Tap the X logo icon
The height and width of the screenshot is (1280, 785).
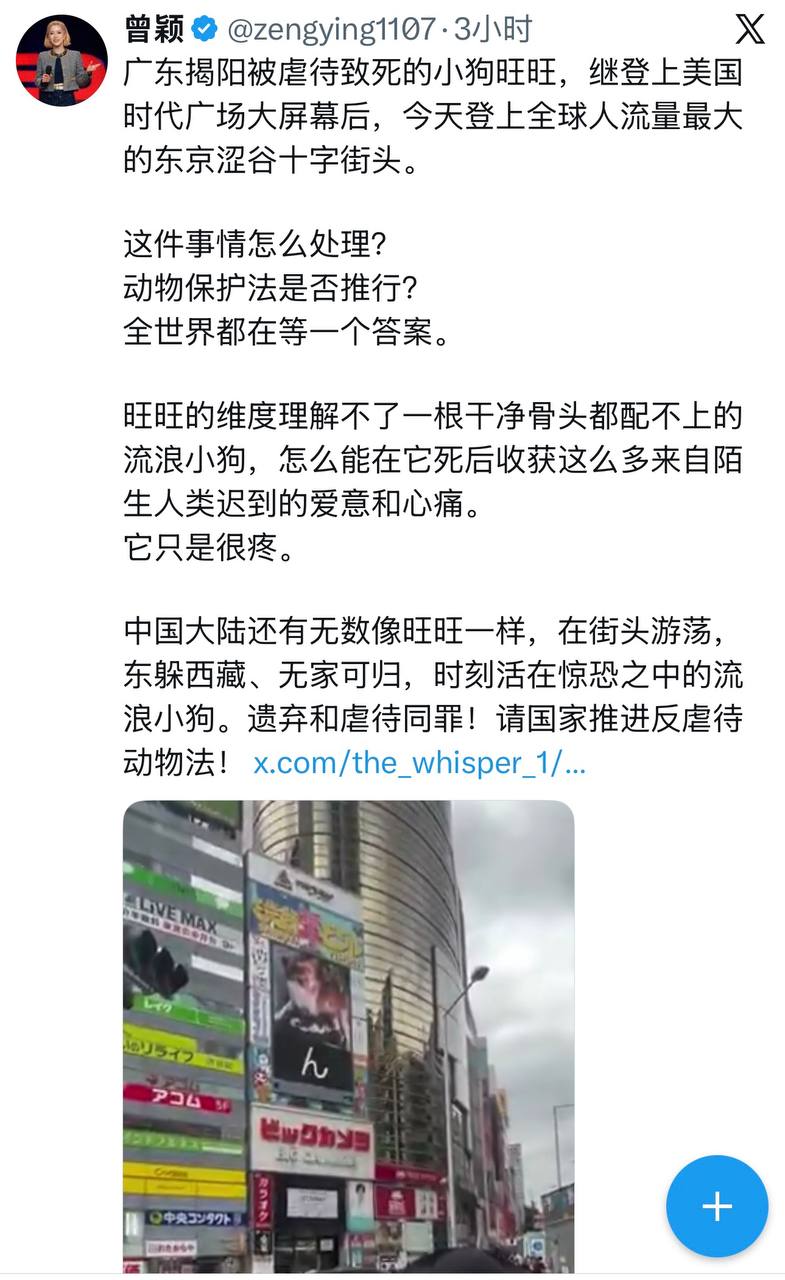click(x=750, y=29)
